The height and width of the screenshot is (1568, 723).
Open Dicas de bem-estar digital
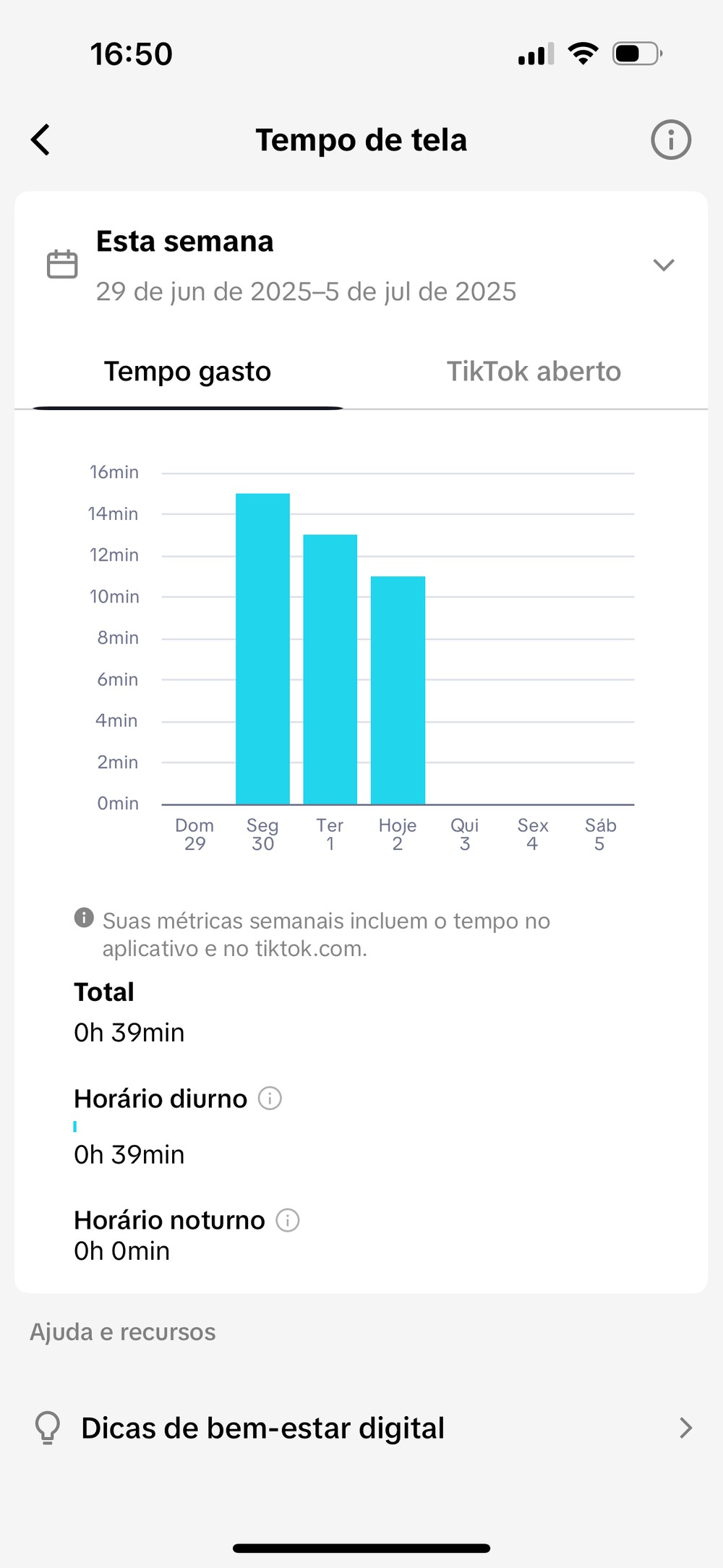(x=361, y=1428)
